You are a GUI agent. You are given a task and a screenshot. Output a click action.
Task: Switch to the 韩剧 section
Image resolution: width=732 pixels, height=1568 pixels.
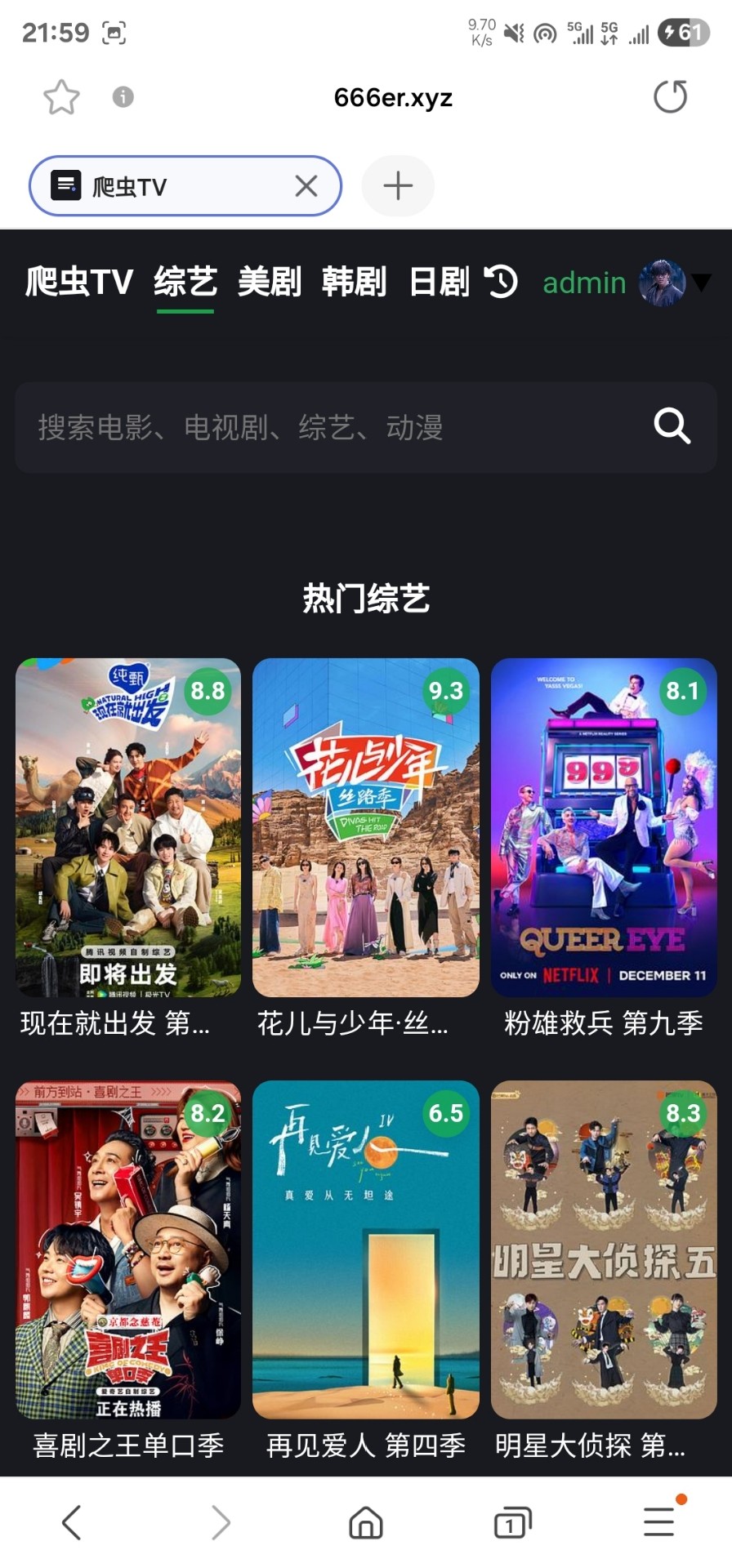tap(354, 283)
